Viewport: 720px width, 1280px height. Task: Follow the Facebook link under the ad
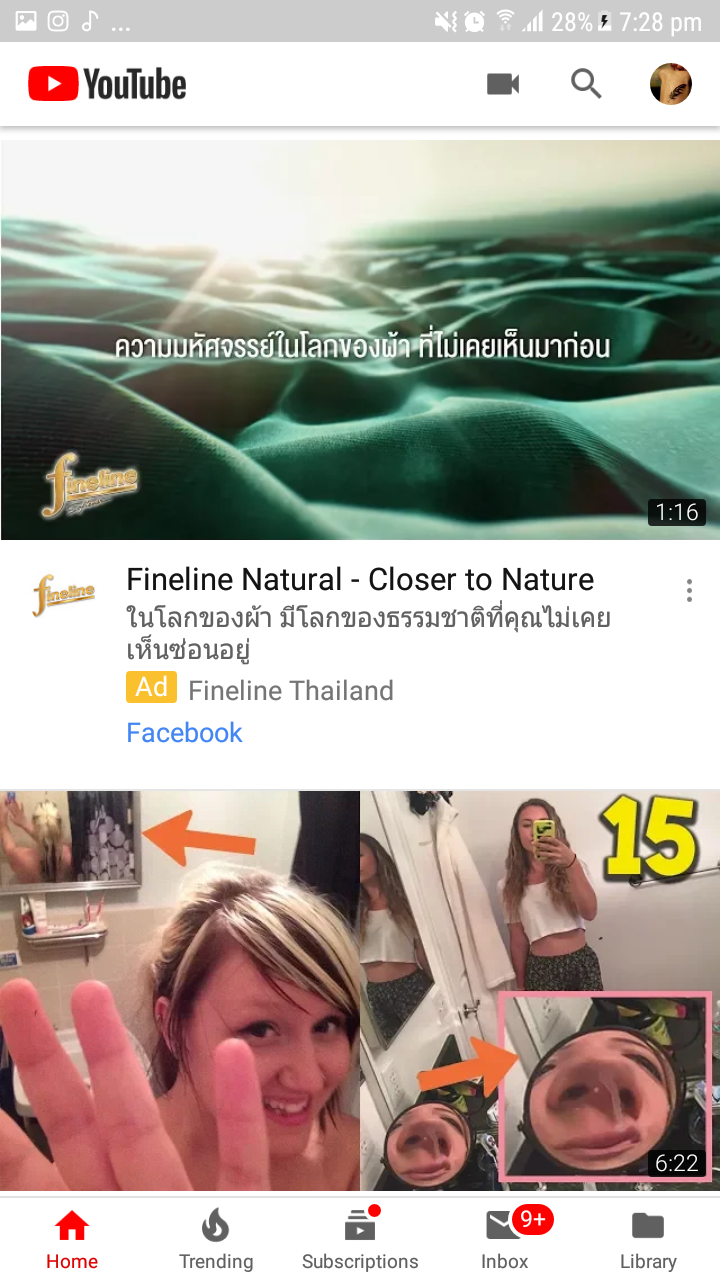(x=184, y=733)
